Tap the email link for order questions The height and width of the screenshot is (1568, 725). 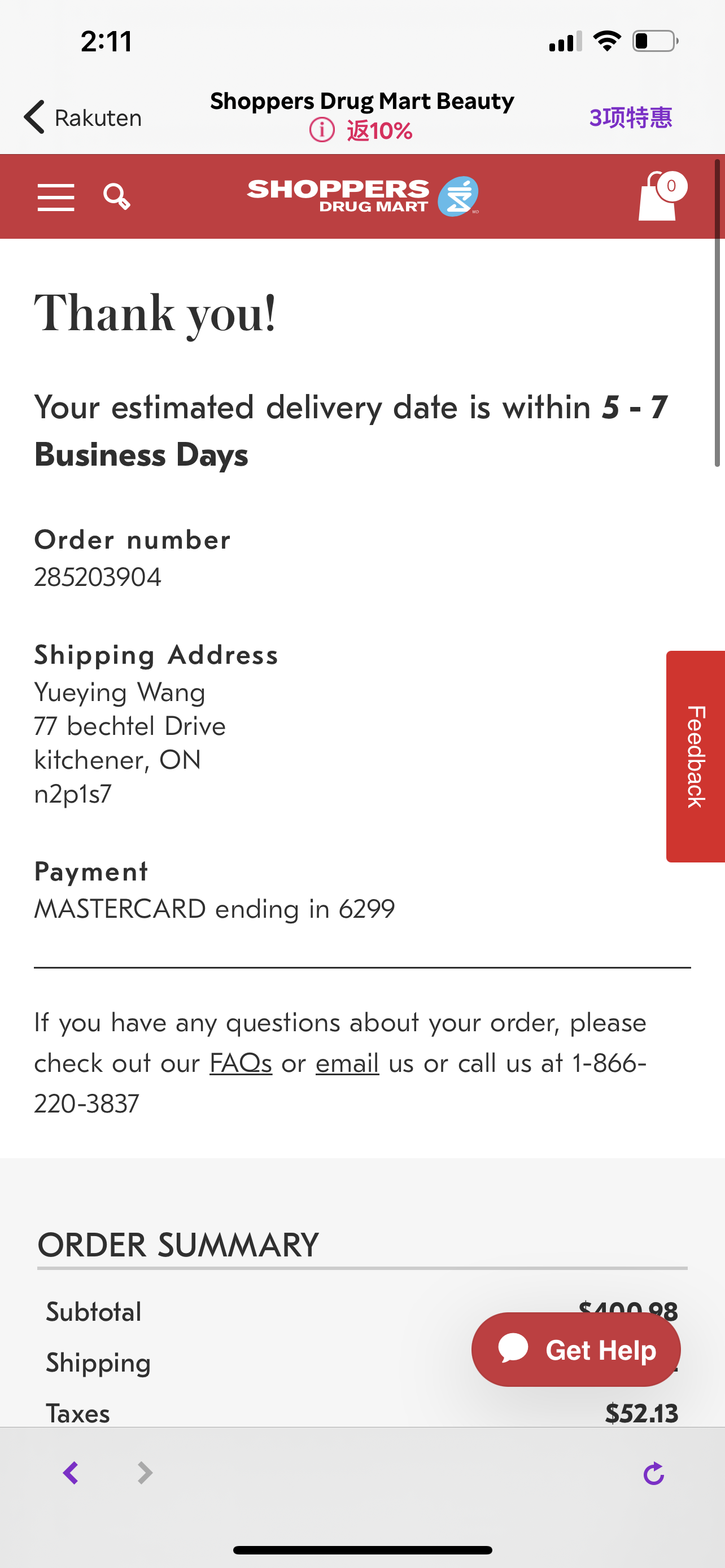tap(347, 1063)
